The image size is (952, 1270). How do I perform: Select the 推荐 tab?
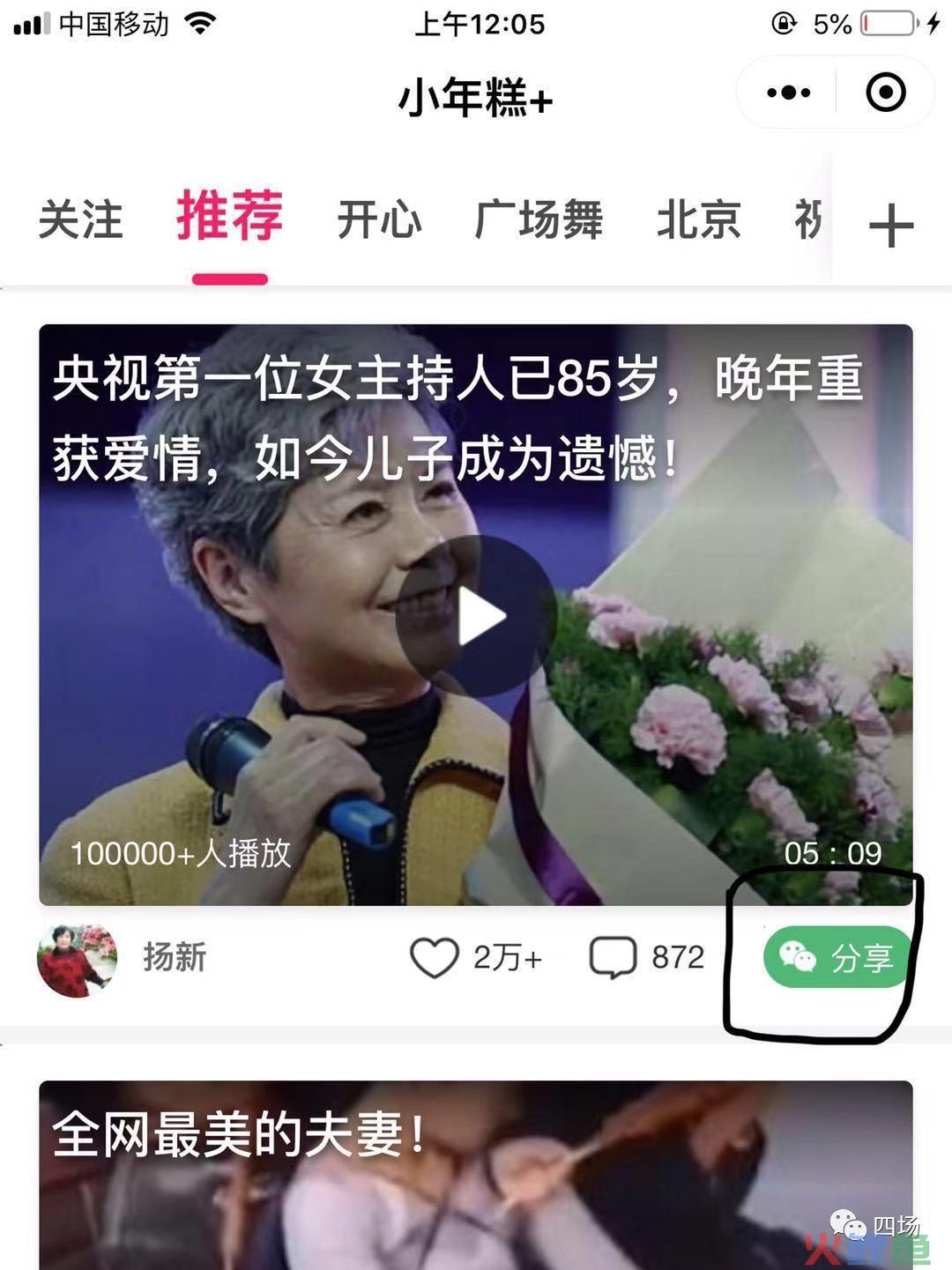229,218
